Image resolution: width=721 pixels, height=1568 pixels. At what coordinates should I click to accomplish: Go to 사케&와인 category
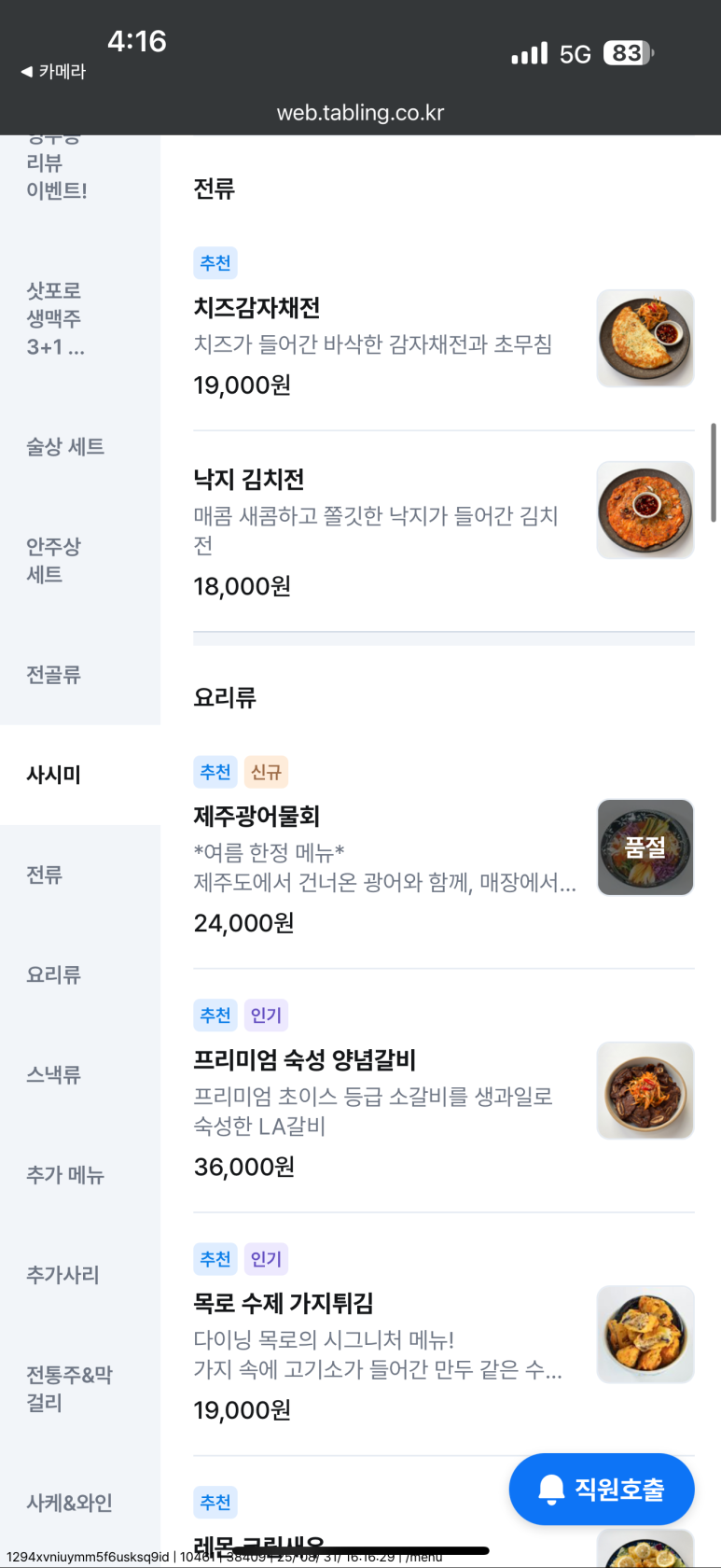[x=69, y=1503]
